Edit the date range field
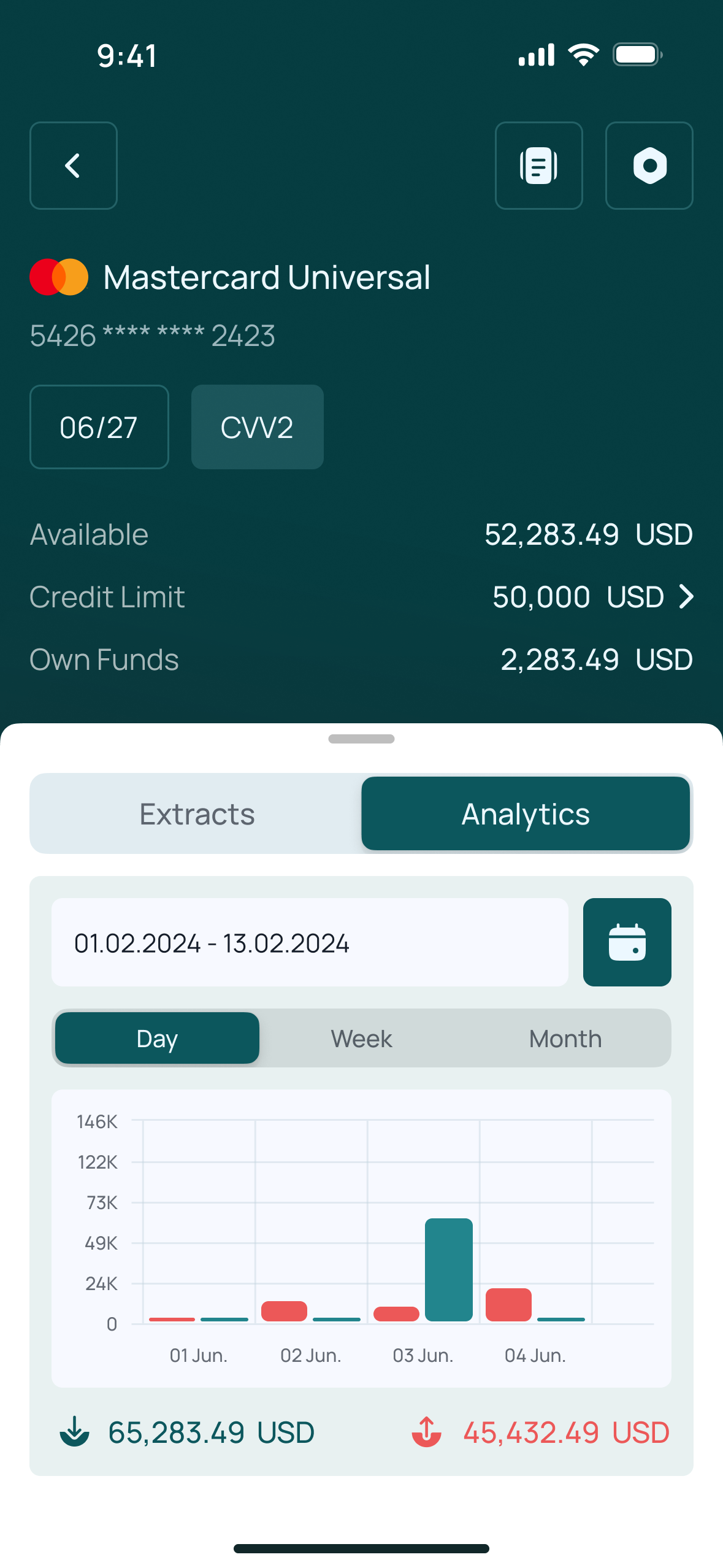The width and height of the screenshot is (723, 1568). point(310,942)
